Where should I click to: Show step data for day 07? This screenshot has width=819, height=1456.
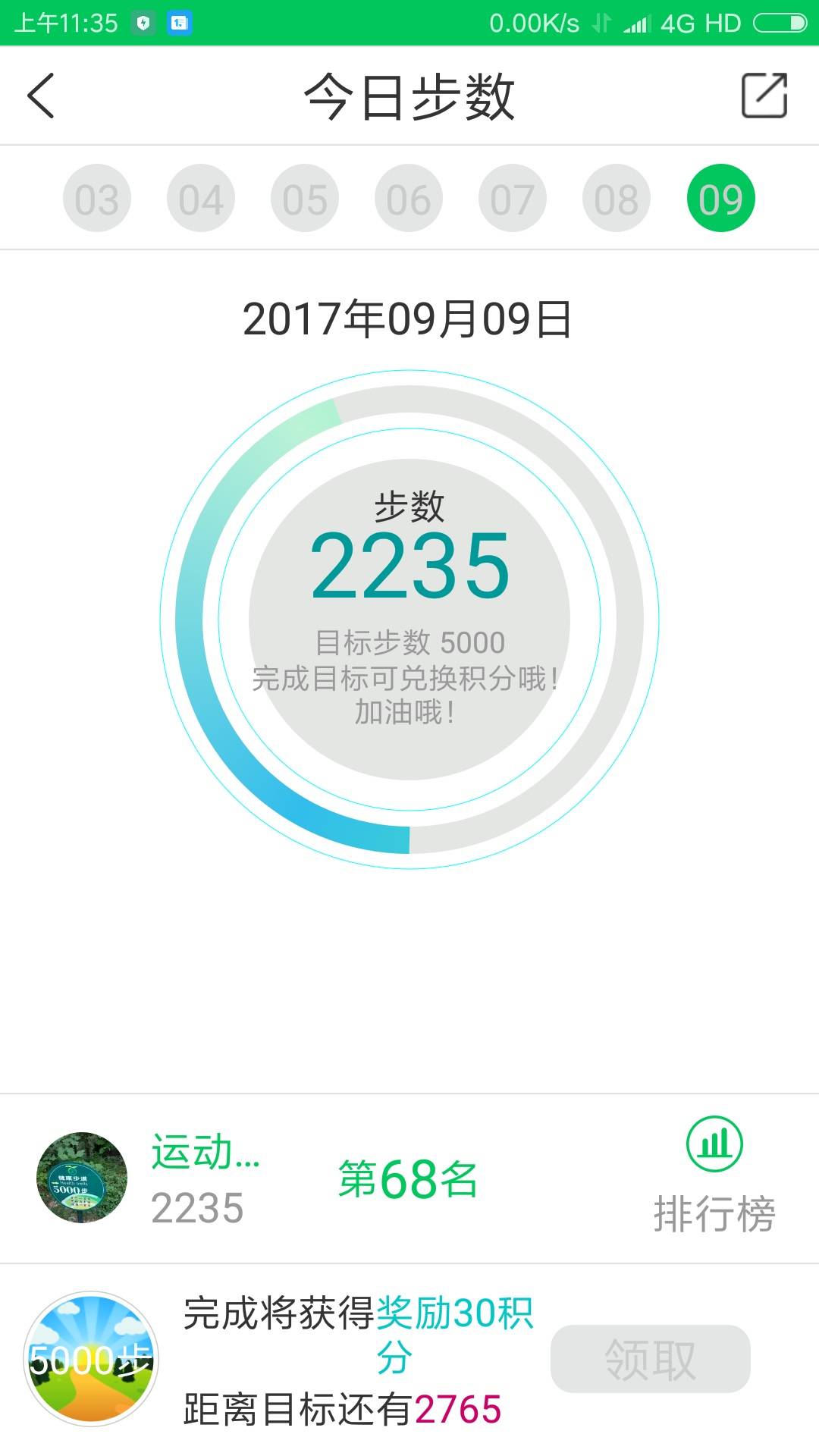513,199
